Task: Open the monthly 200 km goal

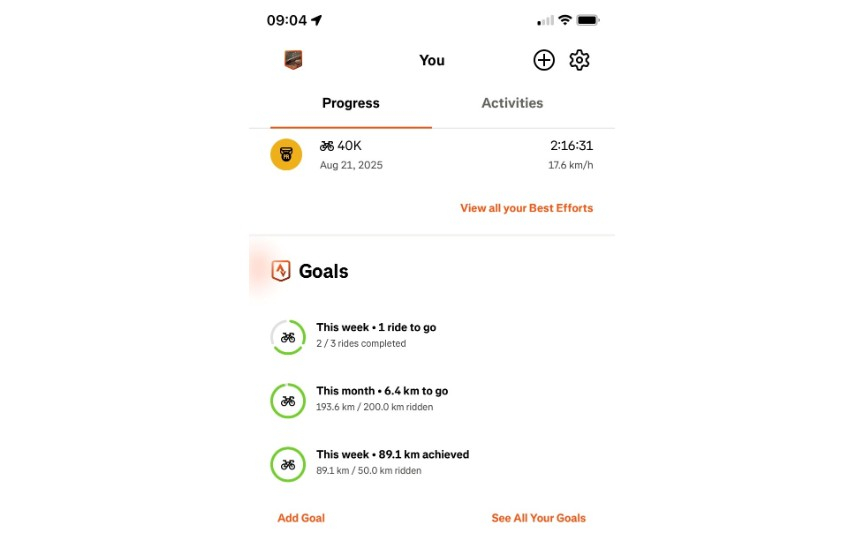Action: [x=381, y=398]
